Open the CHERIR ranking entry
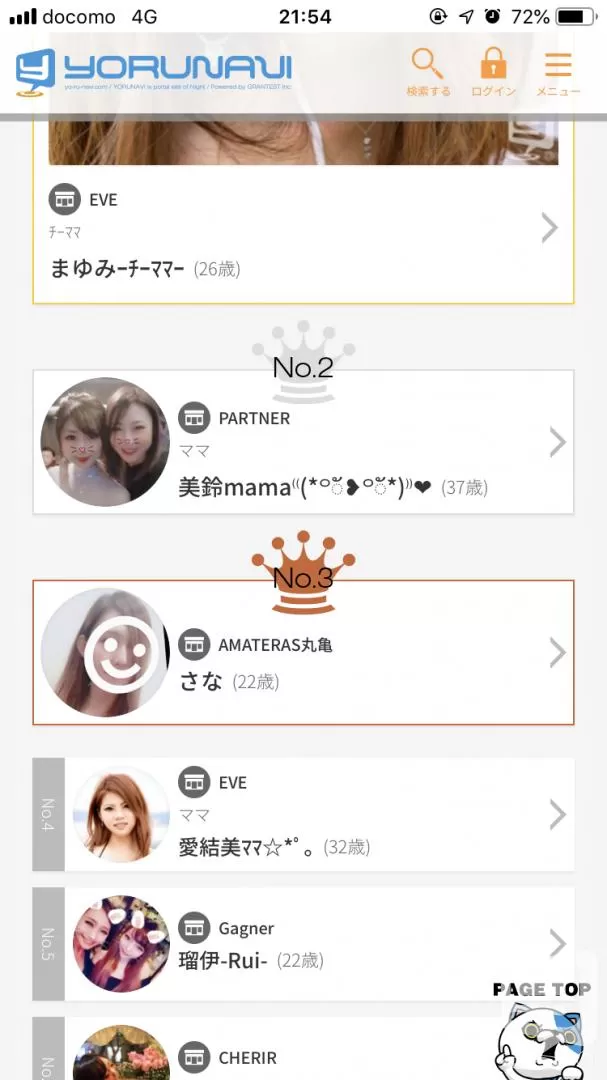Image resolution: width=607 pixels, height=1080 pixels. pyautogui.click(x=303, y=1048)
